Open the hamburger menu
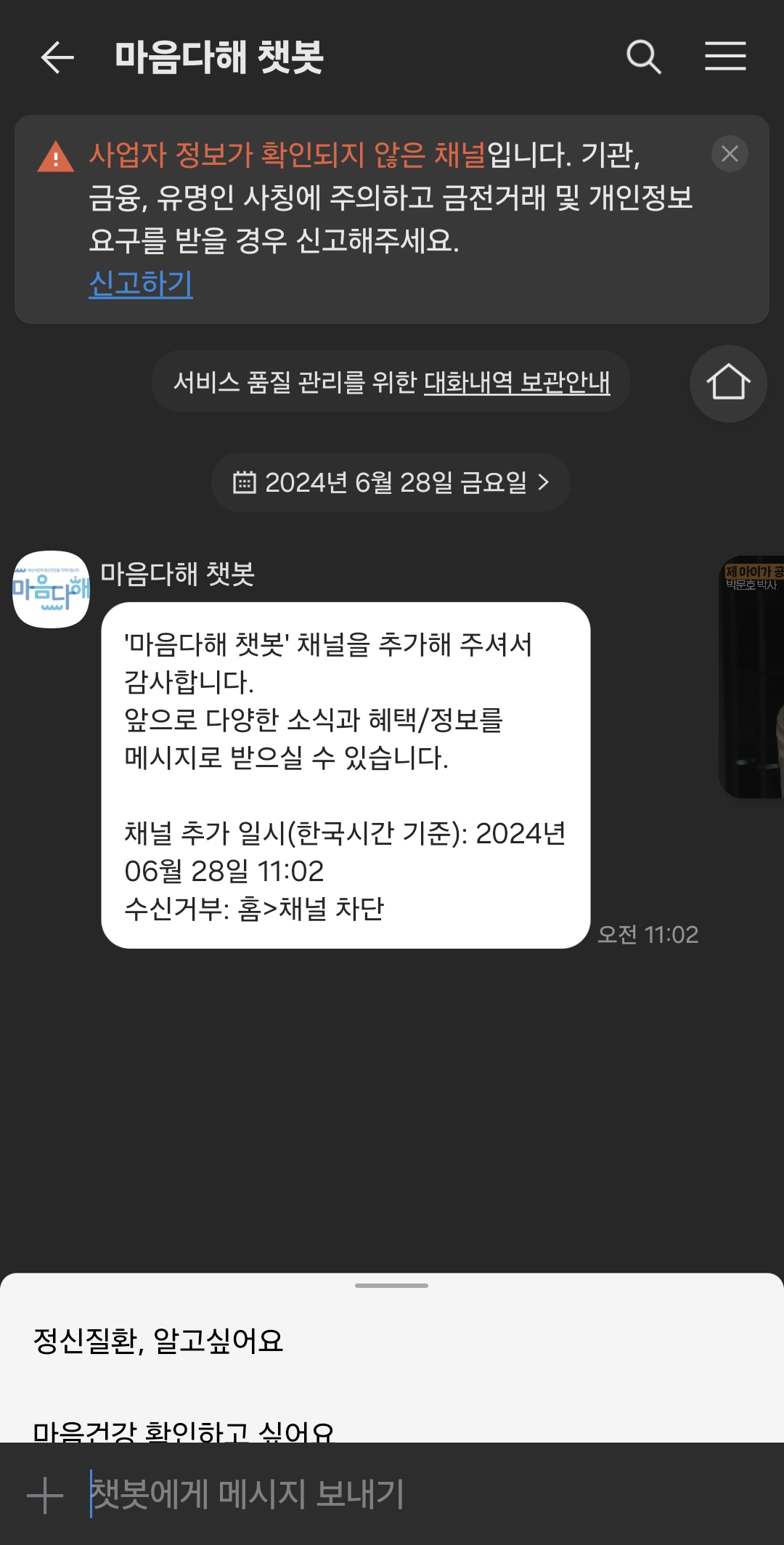 725,57
